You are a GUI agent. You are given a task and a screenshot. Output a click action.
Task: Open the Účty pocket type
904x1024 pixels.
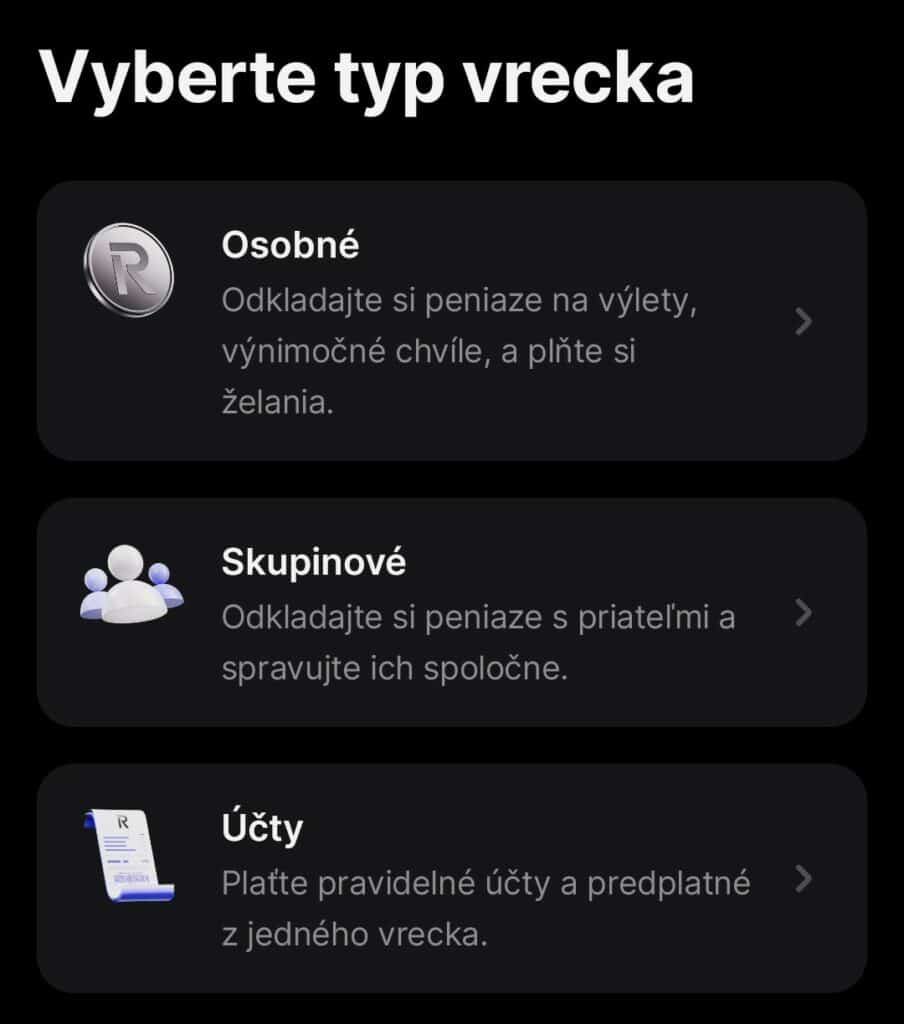tap(451, 877)
